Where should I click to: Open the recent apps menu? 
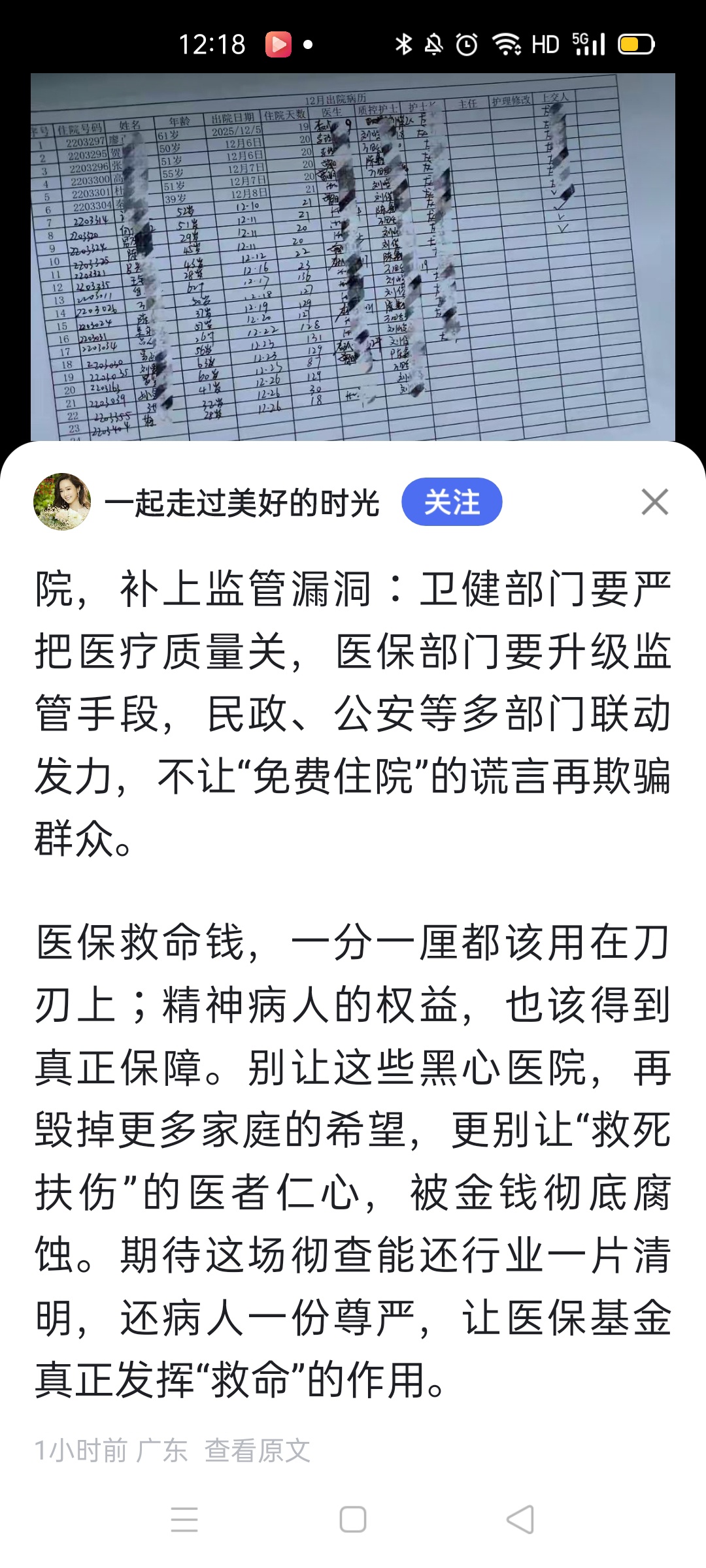(184, 1519)
